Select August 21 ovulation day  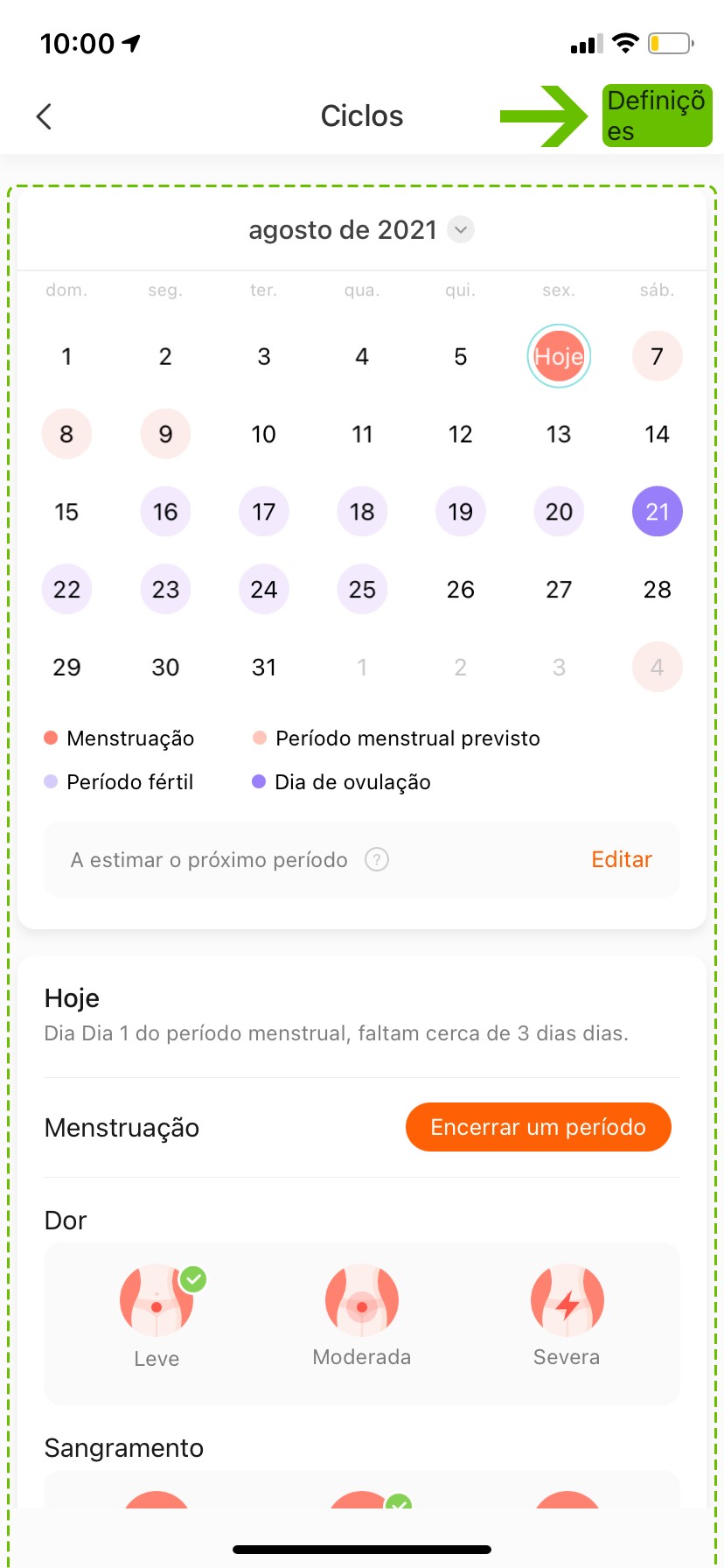[x=657, y=512]
